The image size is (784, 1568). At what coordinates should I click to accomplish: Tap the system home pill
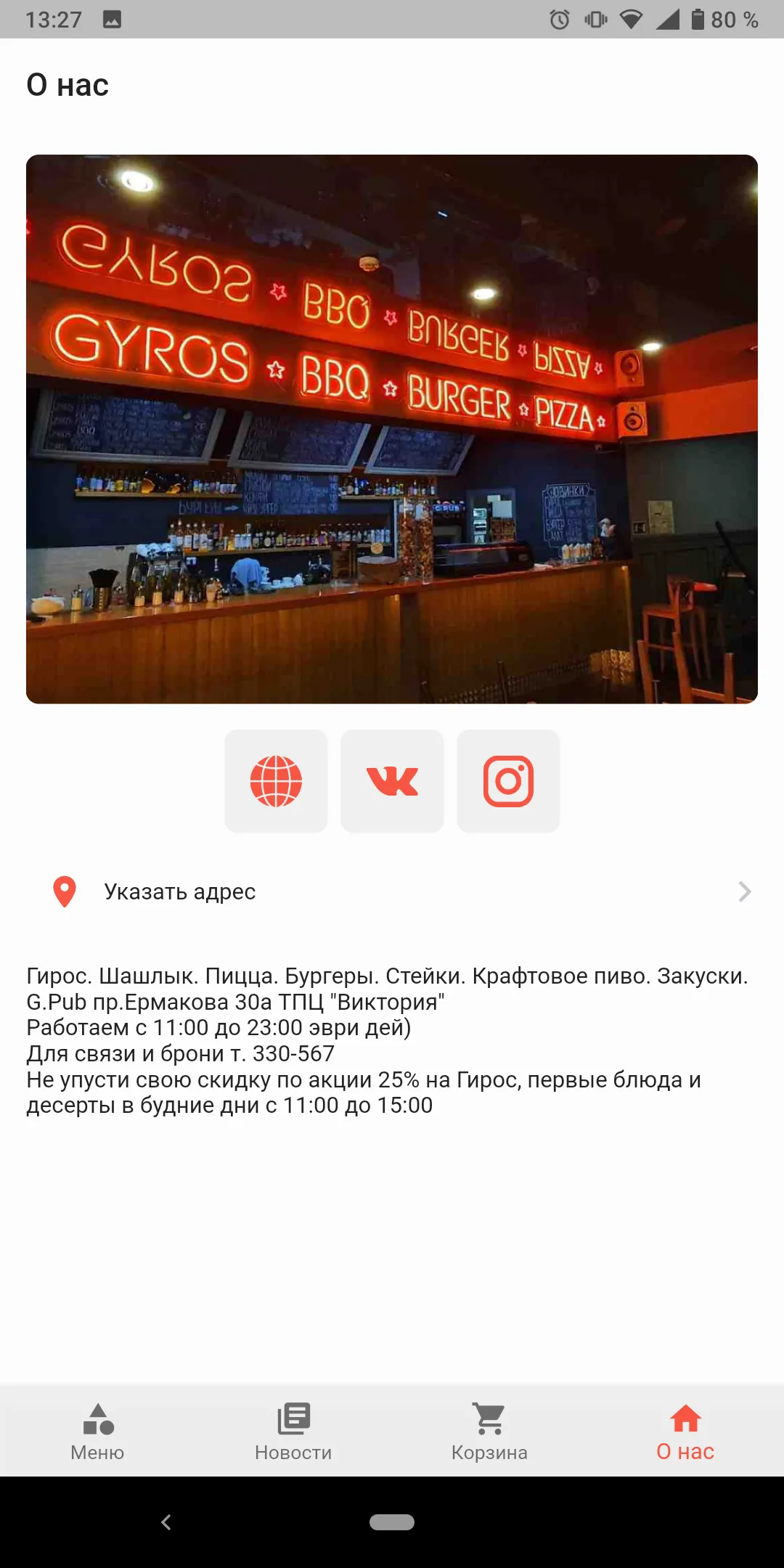click(392, 1522)
